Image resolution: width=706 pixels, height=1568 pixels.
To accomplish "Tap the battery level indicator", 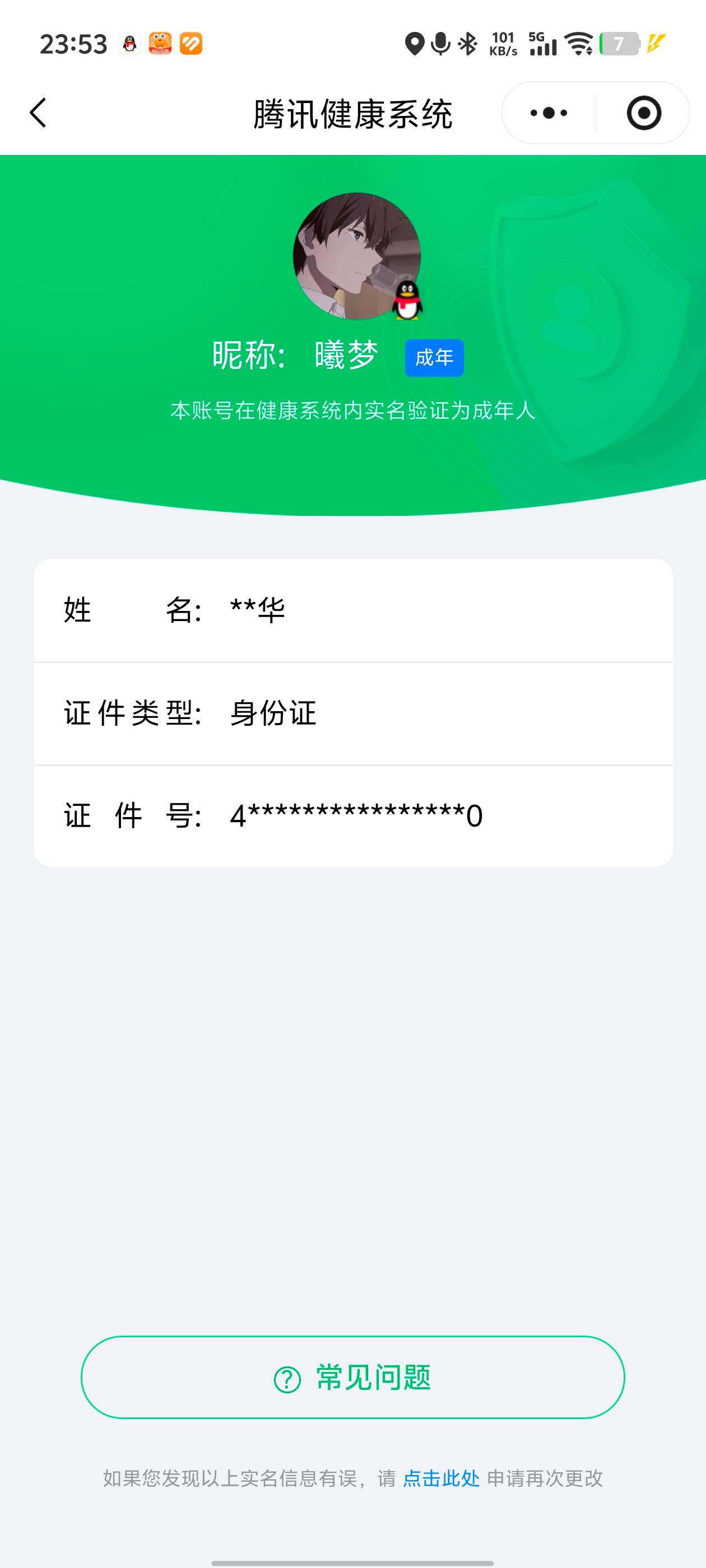I will [620, 44].
